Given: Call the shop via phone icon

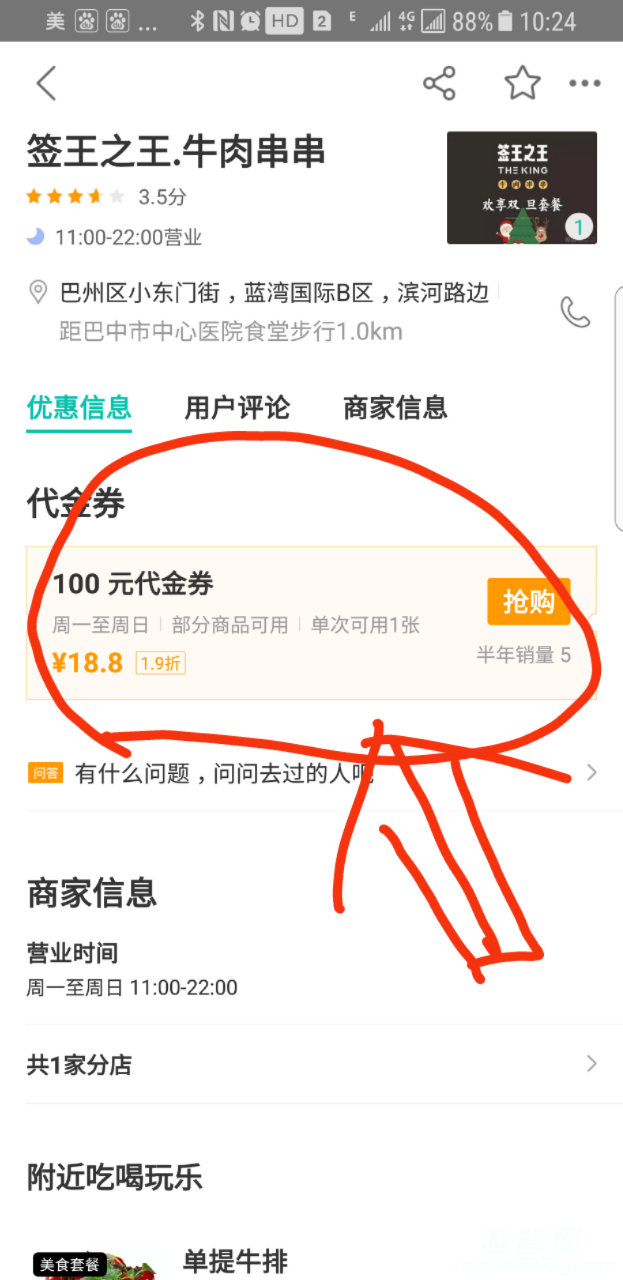Looking at the screenshot, I should 575,312.
